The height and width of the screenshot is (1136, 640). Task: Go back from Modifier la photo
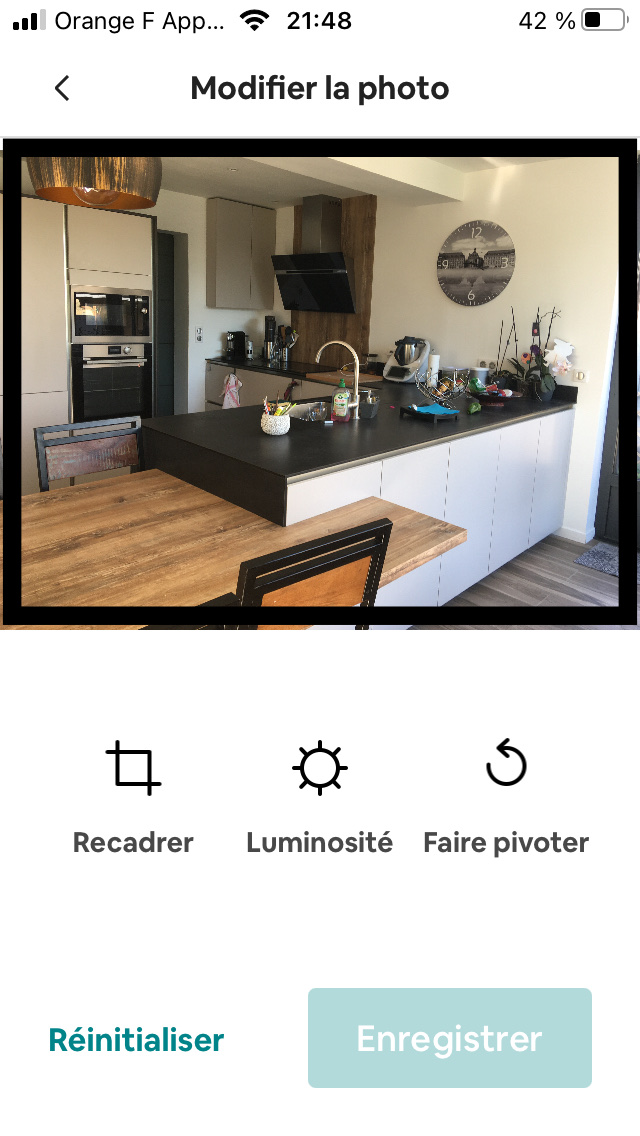click(62, 88)
